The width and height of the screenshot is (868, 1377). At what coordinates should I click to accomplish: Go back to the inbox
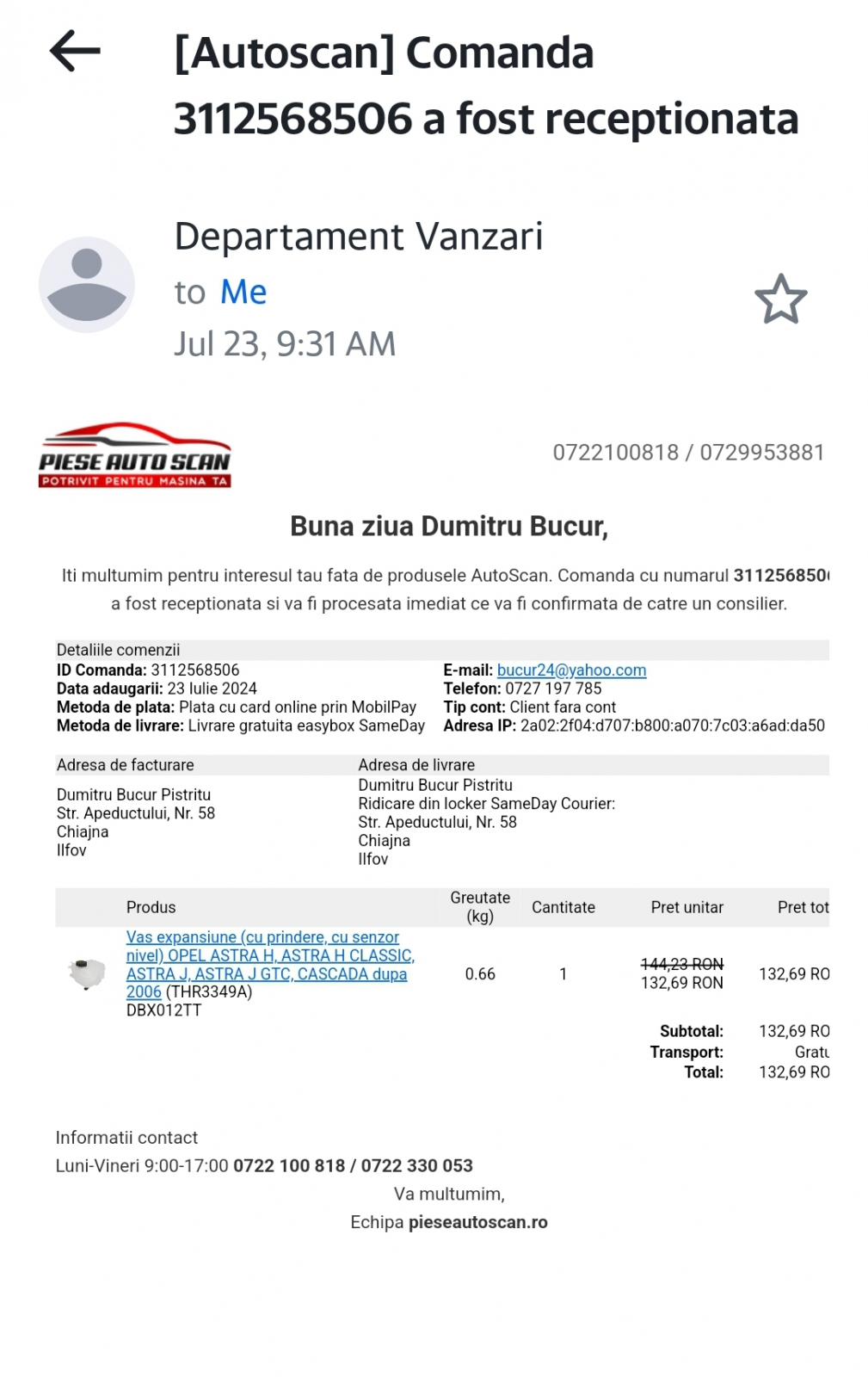pos(75,52)
